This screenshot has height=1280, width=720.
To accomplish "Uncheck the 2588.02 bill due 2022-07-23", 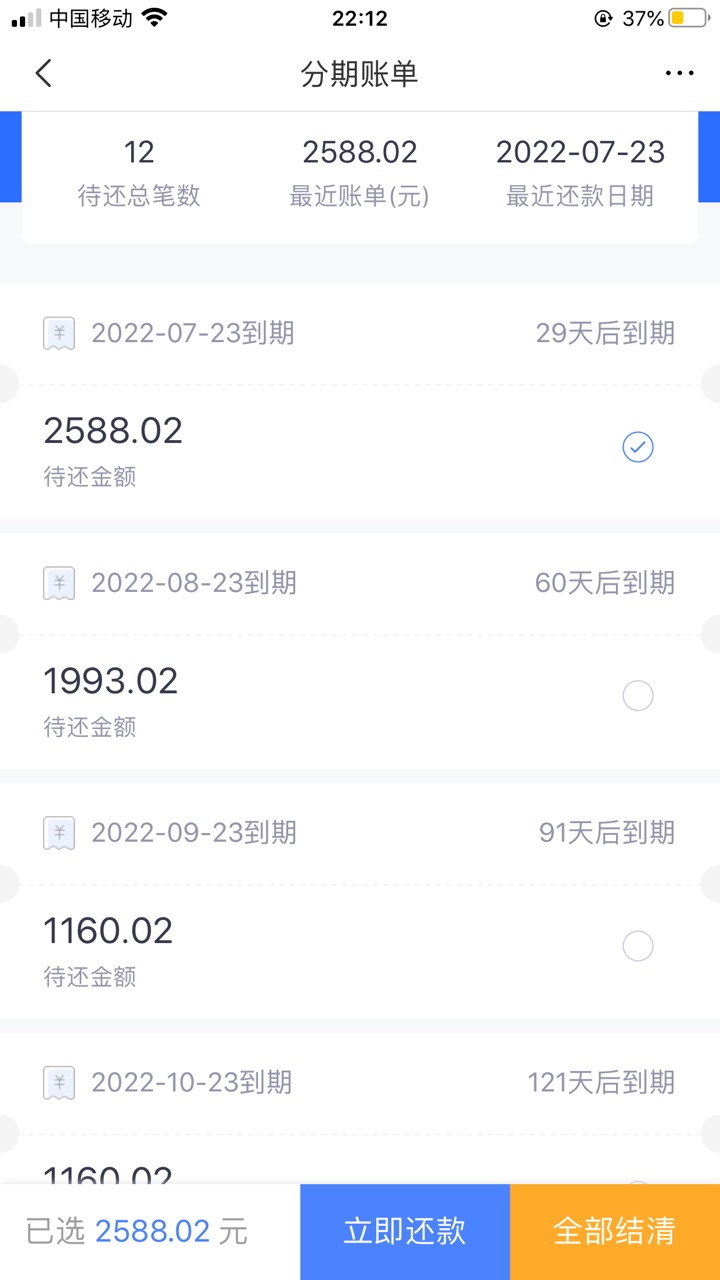I will click(x=638, y=446).
